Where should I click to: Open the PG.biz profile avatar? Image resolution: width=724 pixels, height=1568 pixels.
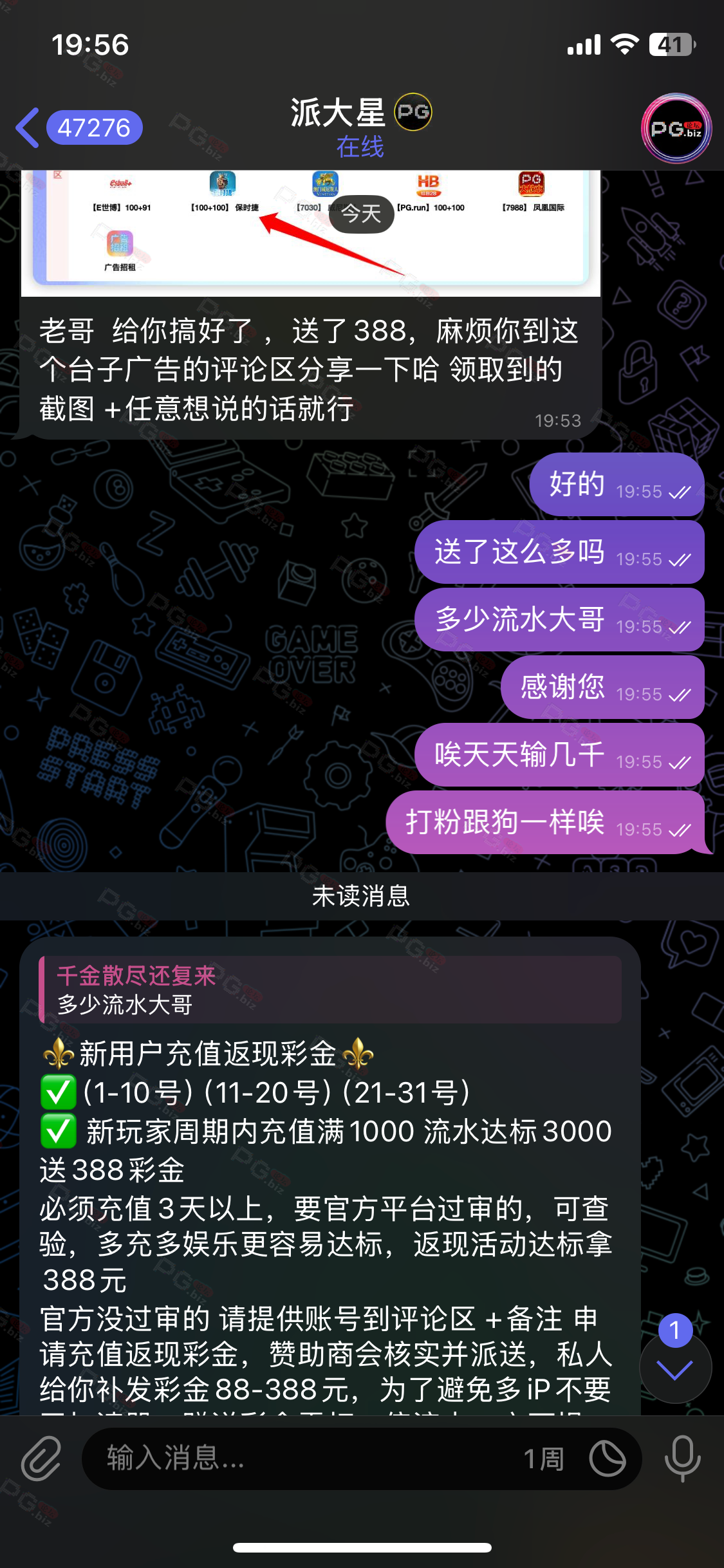tap(676, 128)
